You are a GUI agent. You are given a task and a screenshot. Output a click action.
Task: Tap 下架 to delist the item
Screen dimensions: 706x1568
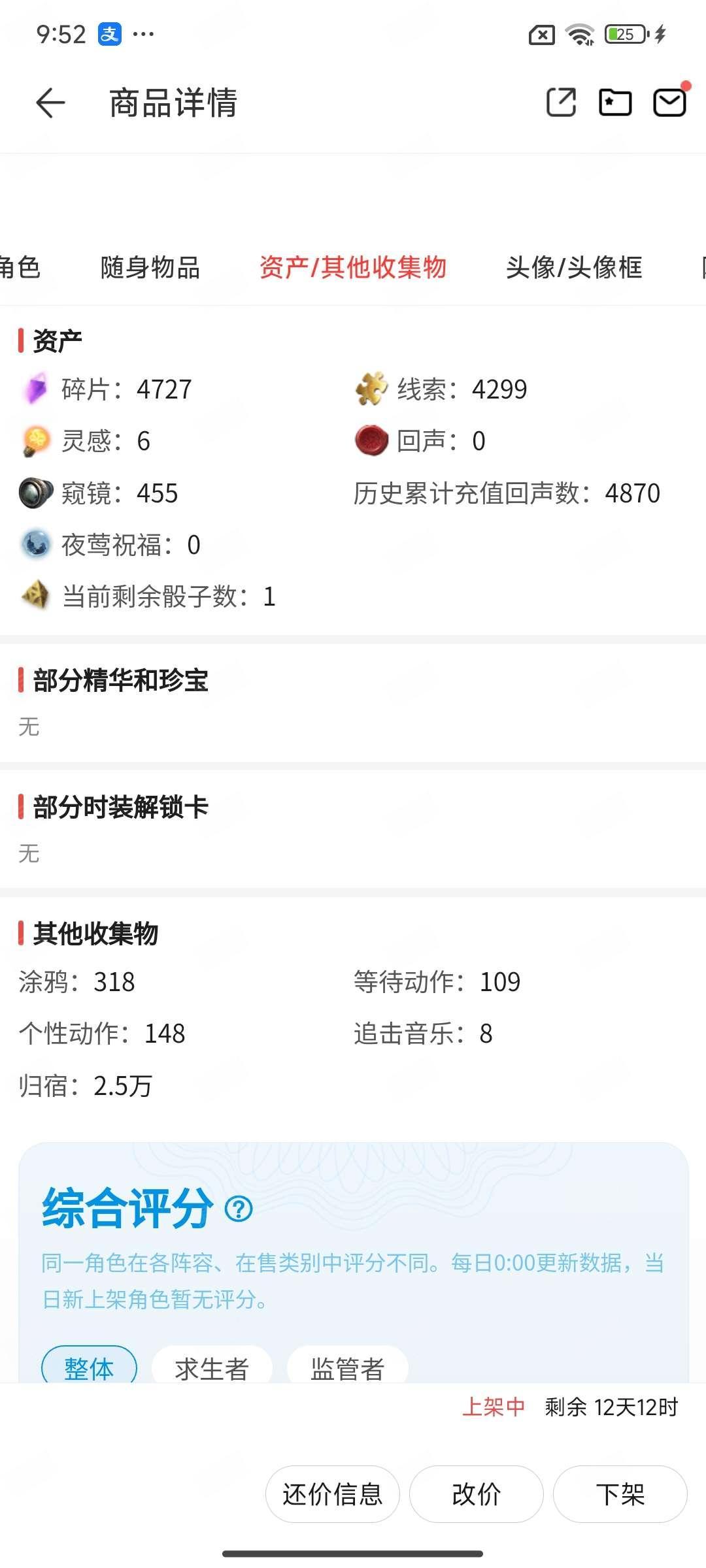620,1494
